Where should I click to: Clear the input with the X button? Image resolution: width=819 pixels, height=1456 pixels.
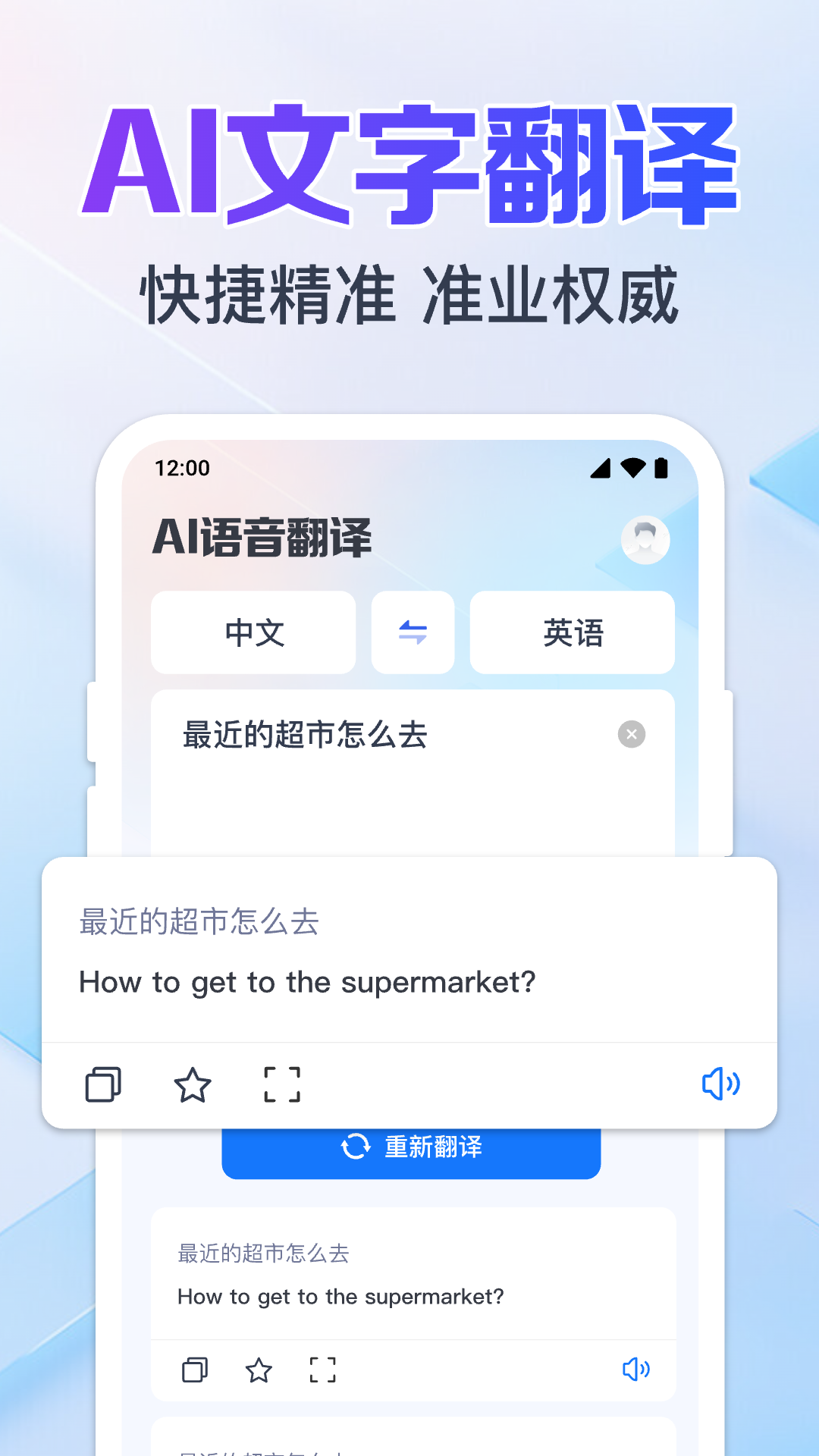pos(632,733)
